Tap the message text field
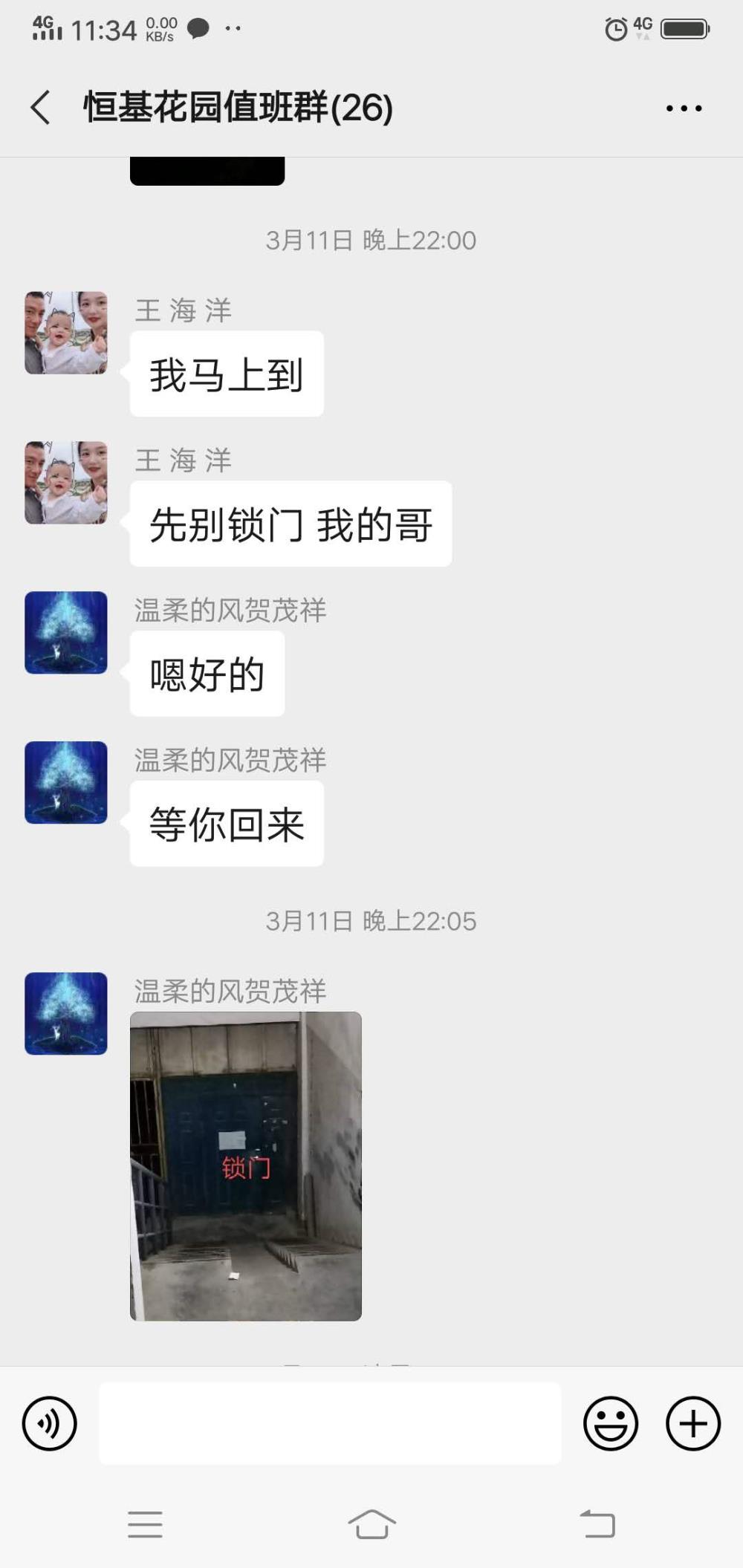 pos(330,1423)
